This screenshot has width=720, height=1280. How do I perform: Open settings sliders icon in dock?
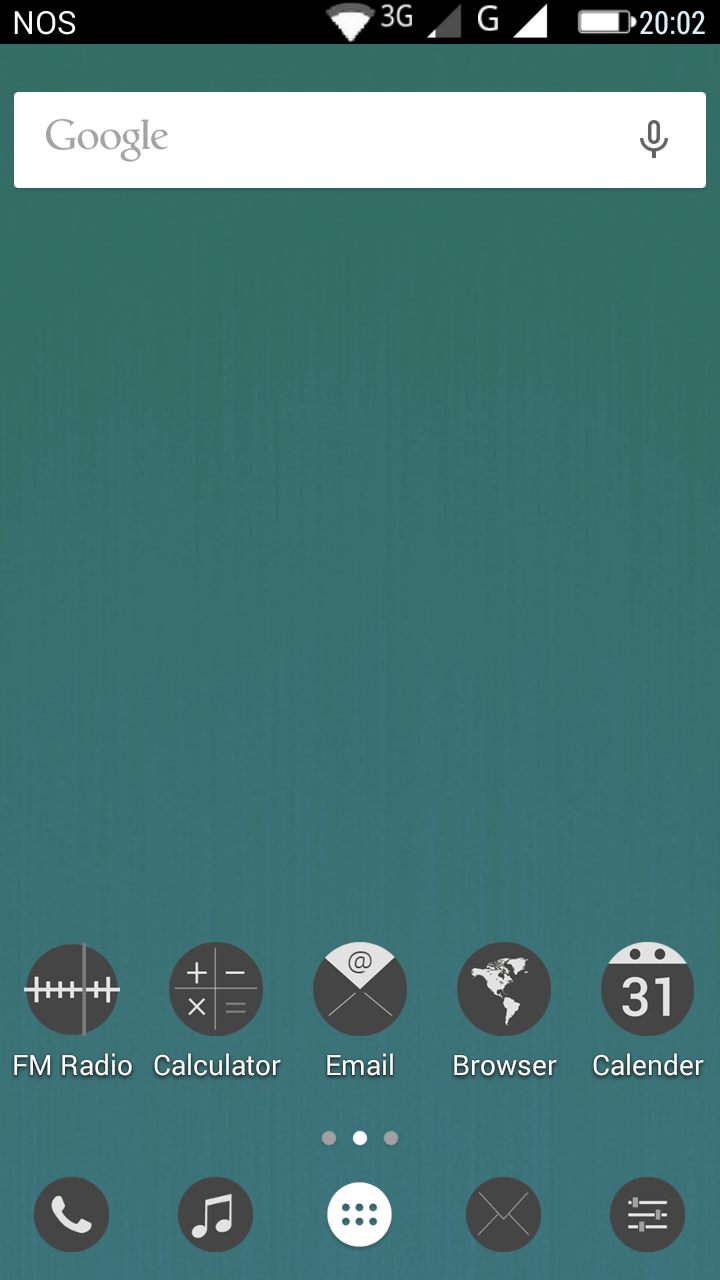(x=648, y=1215)
